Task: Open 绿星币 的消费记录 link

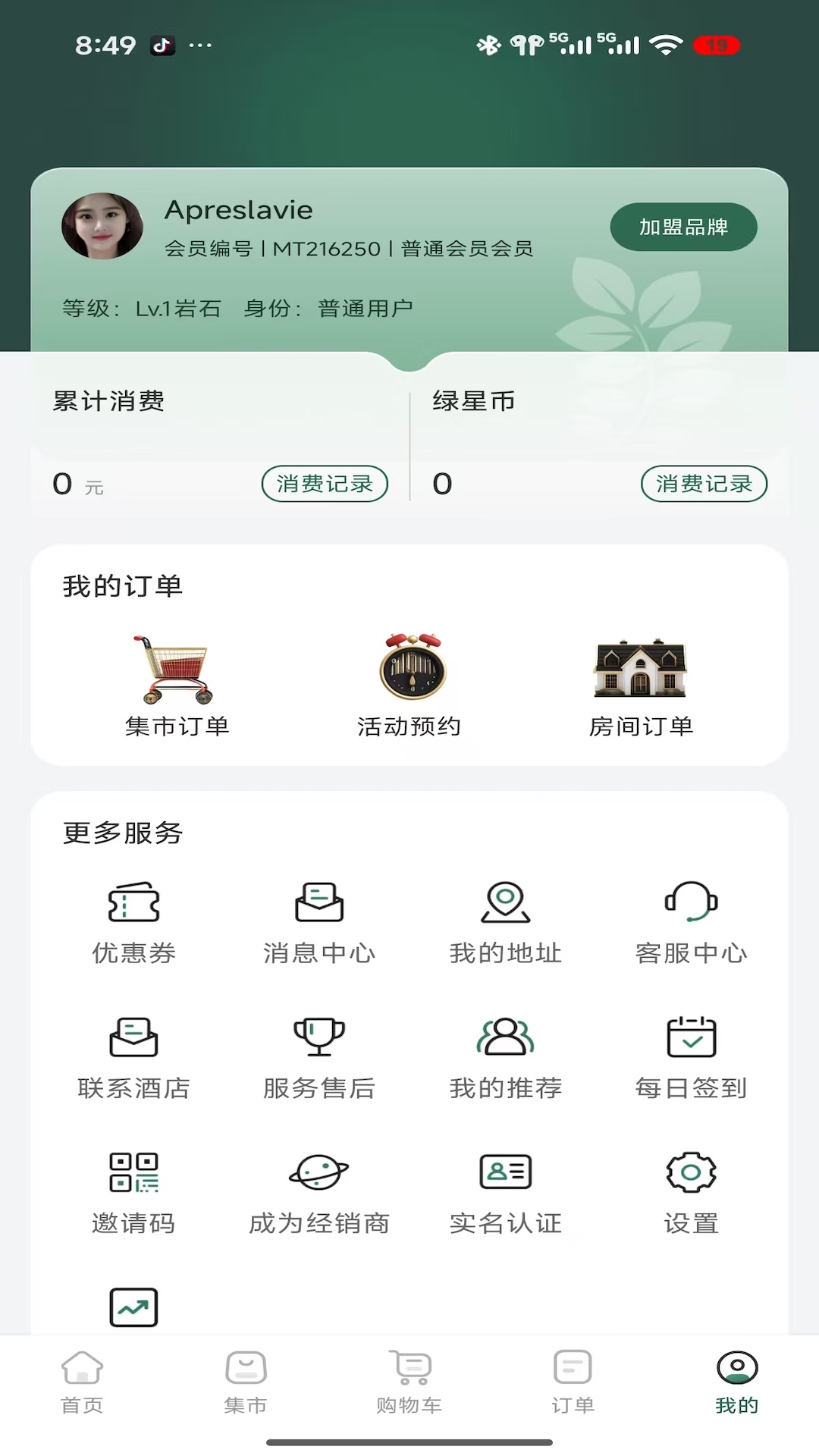Action: click(703, 483)
